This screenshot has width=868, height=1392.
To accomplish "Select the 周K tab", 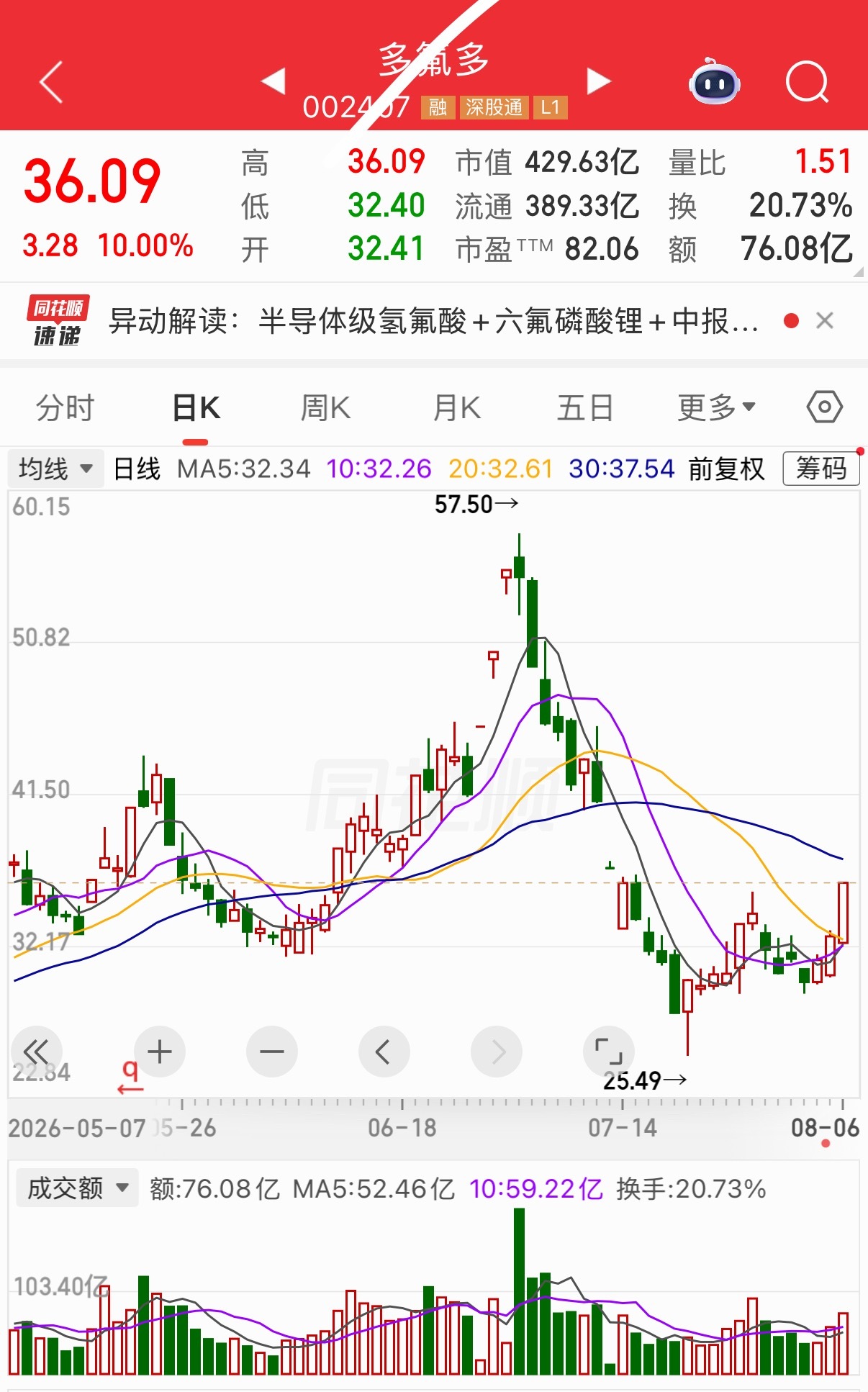I will tap(325, 408).
